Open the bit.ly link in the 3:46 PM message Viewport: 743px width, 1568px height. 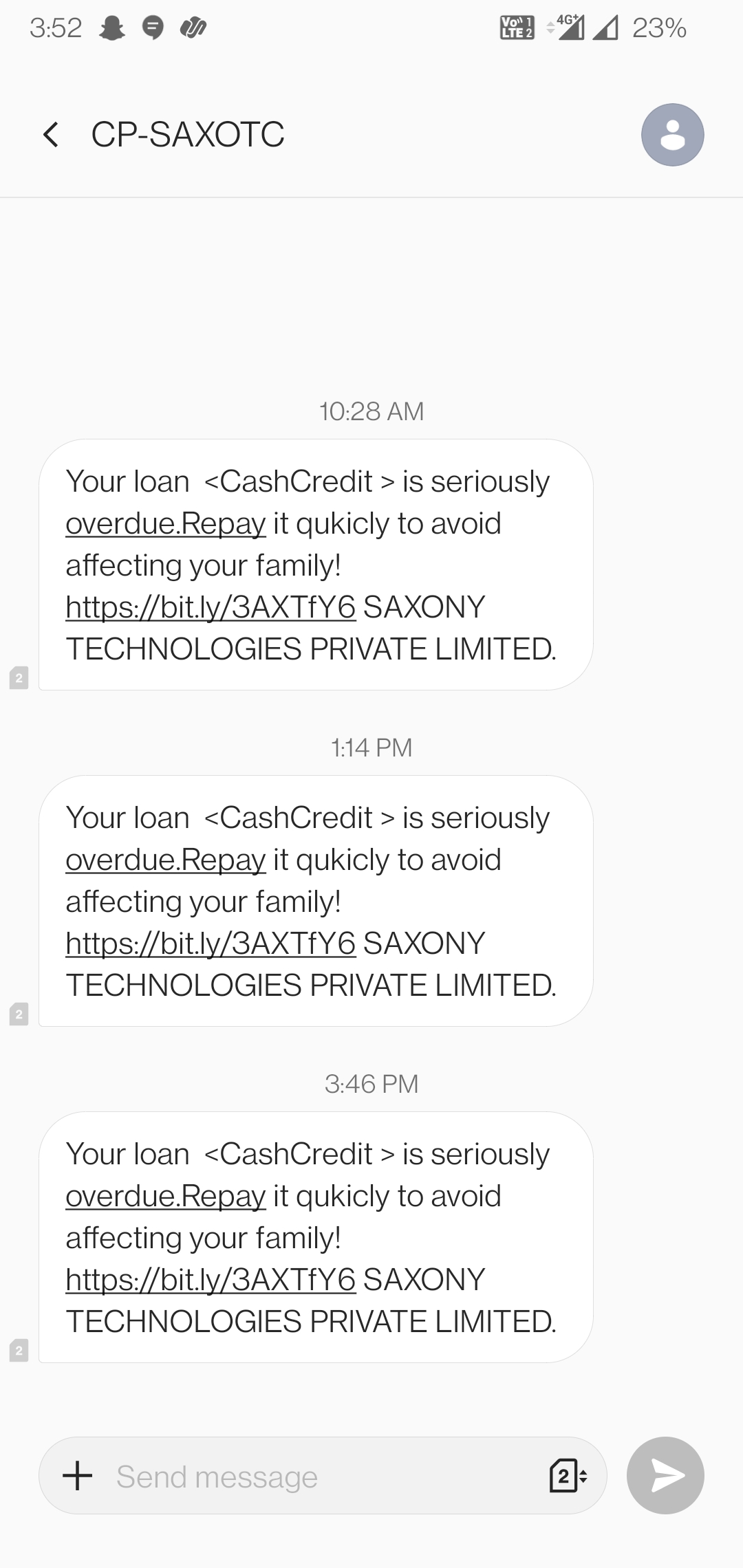pos(211,1280)
